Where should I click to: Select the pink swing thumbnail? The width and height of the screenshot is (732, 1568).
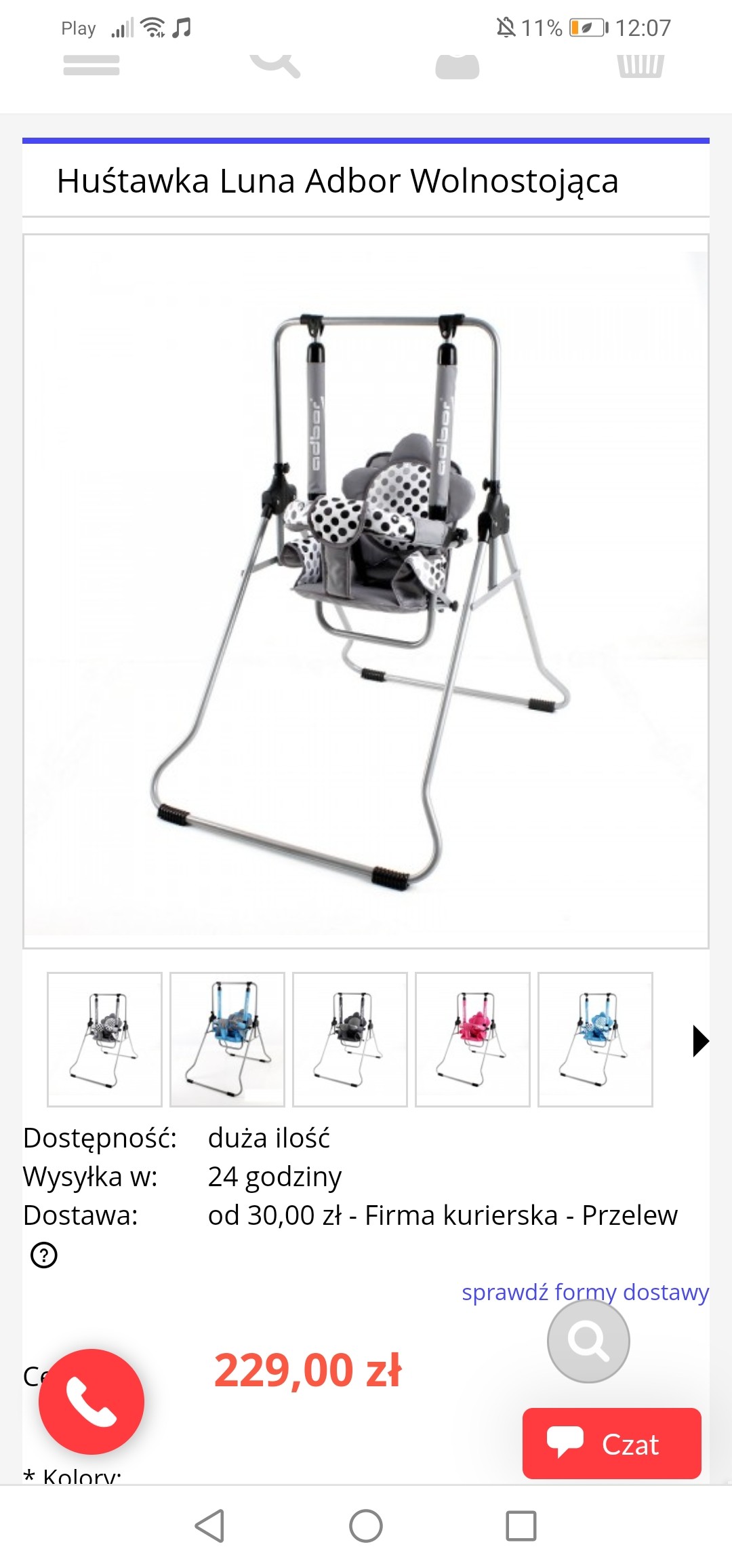point(472,1040)
